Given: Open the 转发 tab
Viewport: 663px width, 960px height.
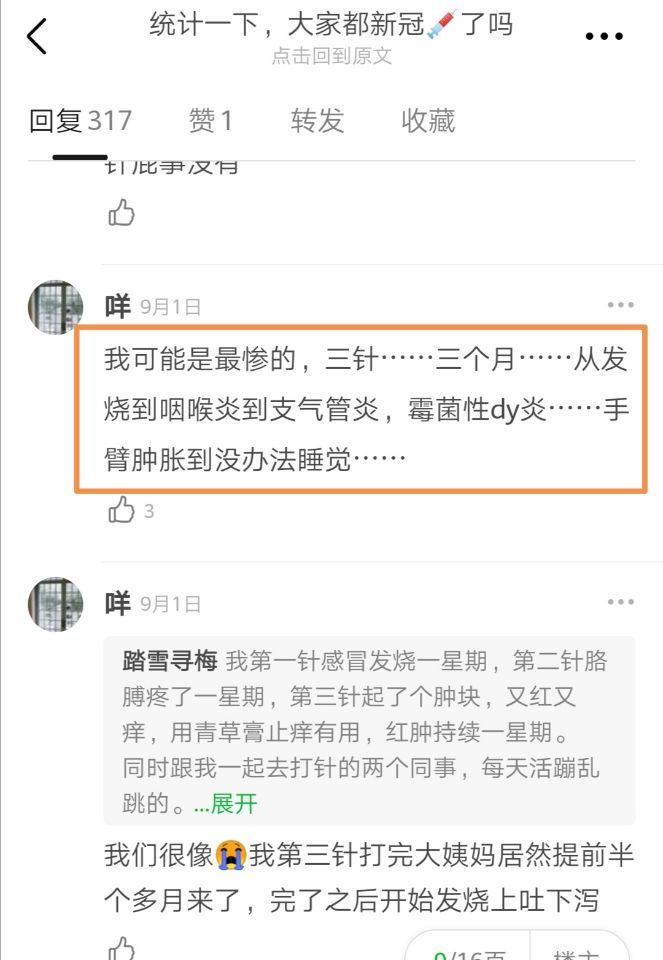Looking at the screenshot, I should [x=317, y=121].
